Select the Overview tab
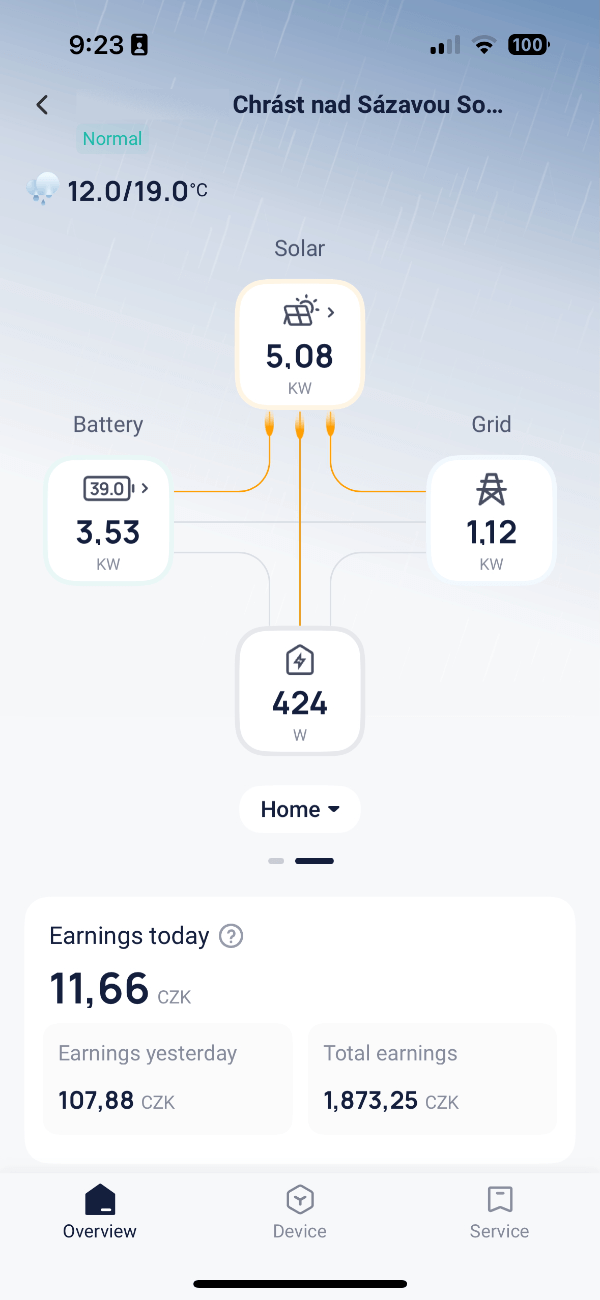 point(100,1212)
